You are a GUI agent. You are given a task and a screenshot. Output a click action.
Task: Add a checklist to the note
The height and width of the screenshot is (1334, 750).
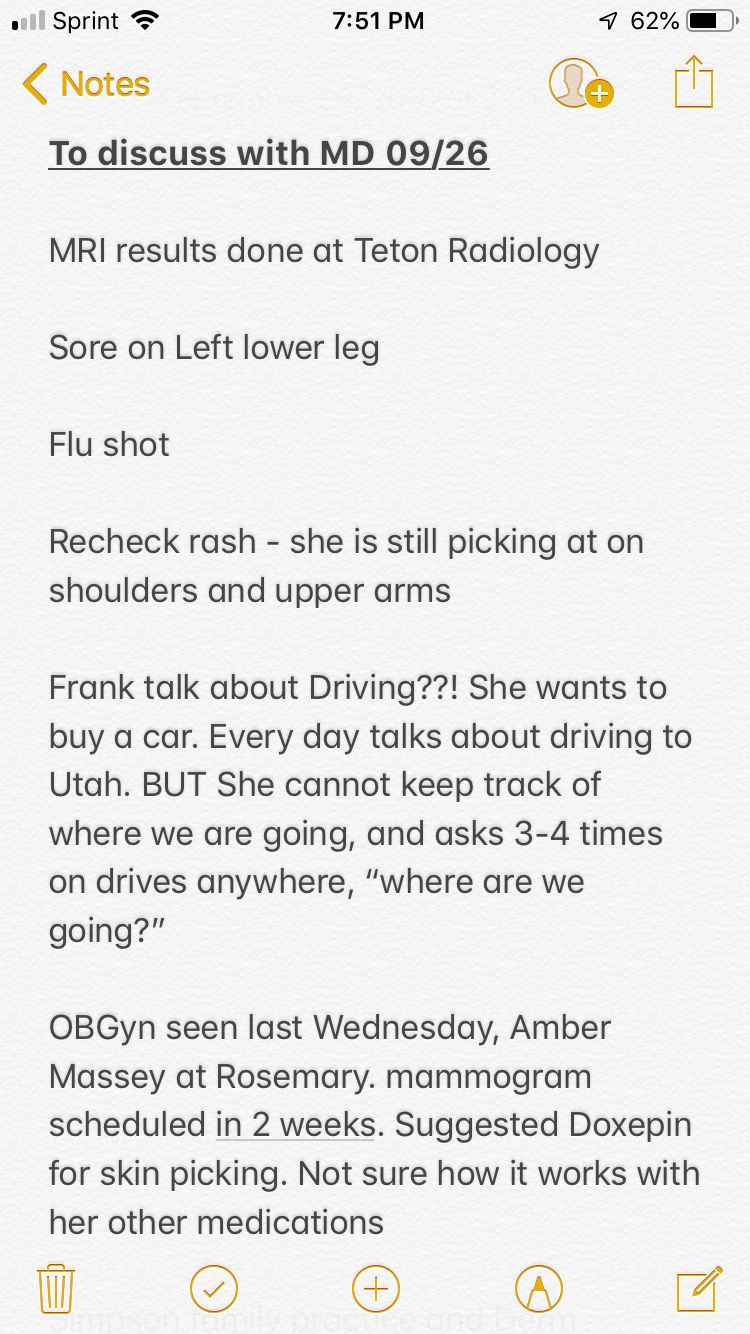[x=214, y=1288]
